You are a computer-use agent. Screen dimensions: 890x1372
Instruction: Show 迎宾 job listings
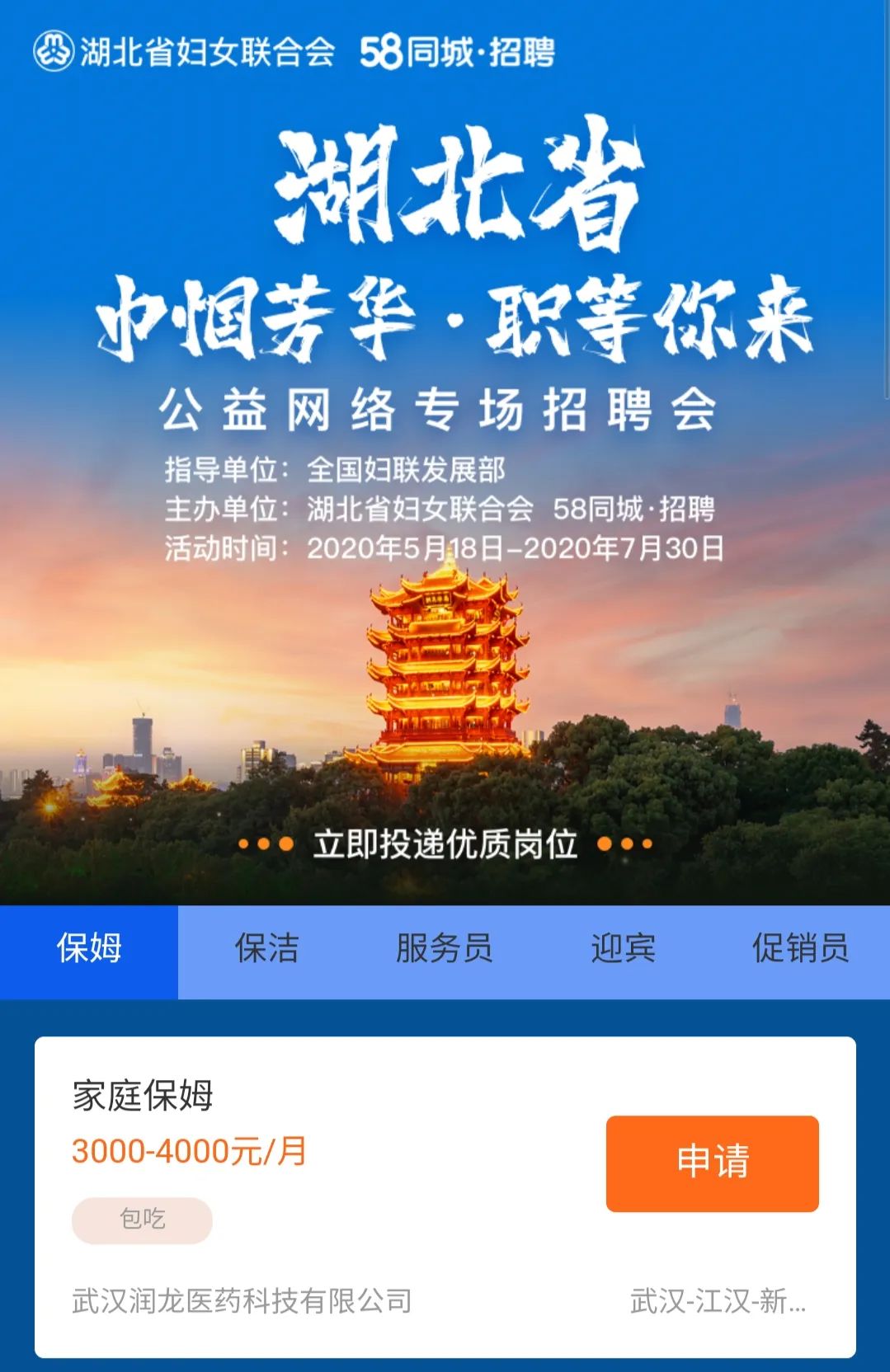click(x=623, y=949)
